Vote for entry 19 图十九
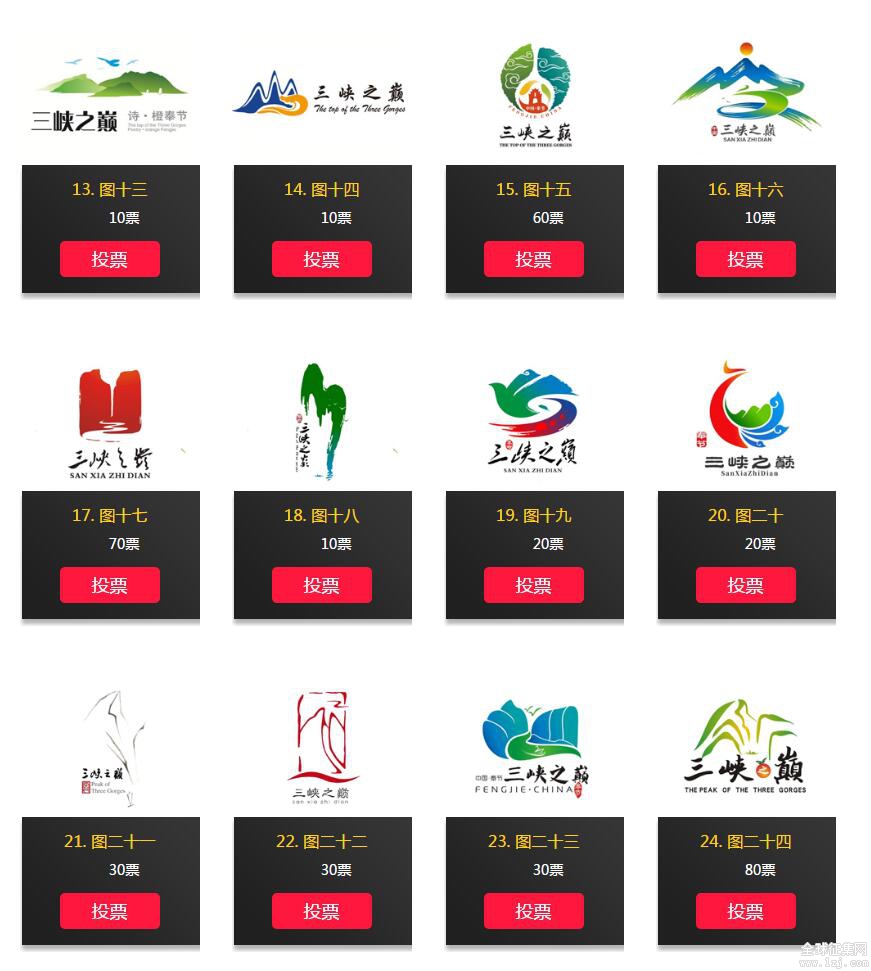Screen dimensions: 871x971 [534, 585]
